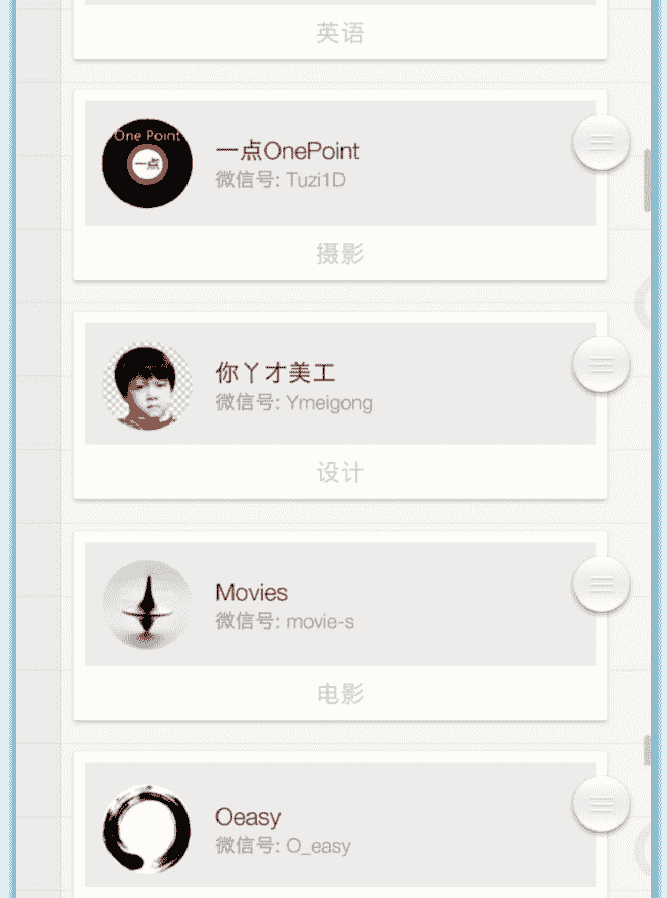The image size is (667, 898).
Task: Tap the menu button beside 一点OnePoint
Action: (x=601, y=143)
